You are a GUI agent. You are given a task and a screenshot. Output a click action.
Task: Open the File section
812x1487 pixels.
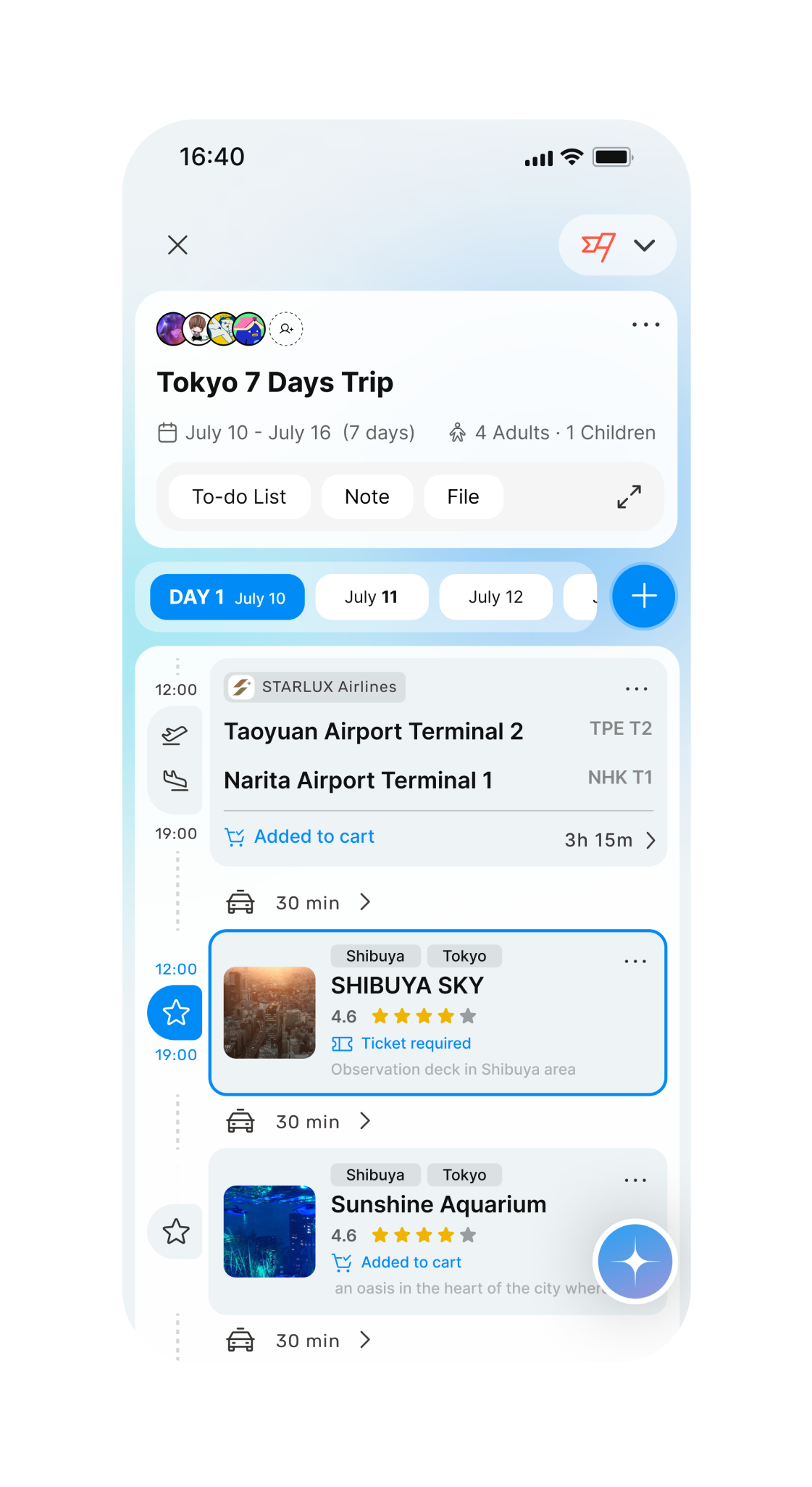(x=463, y=497)
